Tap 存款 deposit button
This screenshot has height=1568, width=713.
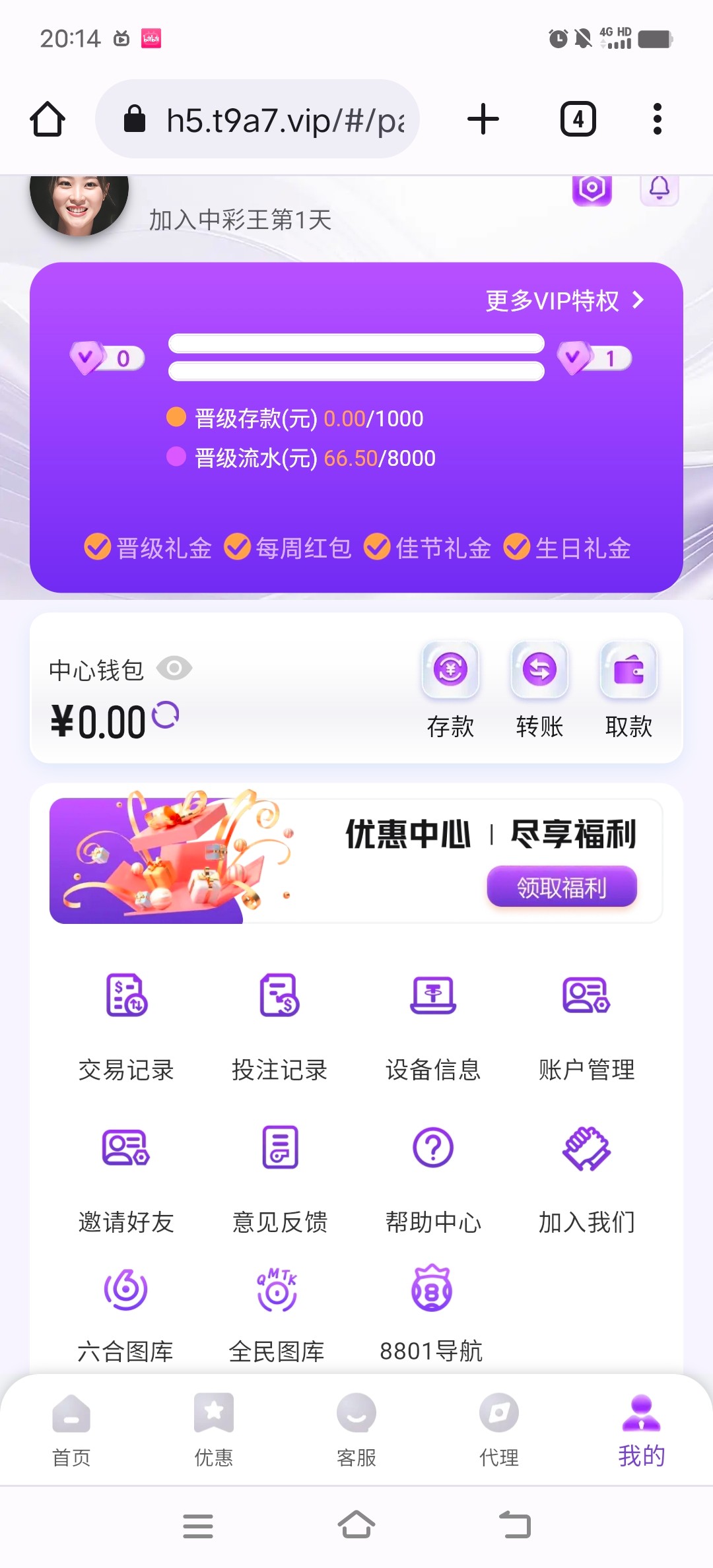pos(450,690)
